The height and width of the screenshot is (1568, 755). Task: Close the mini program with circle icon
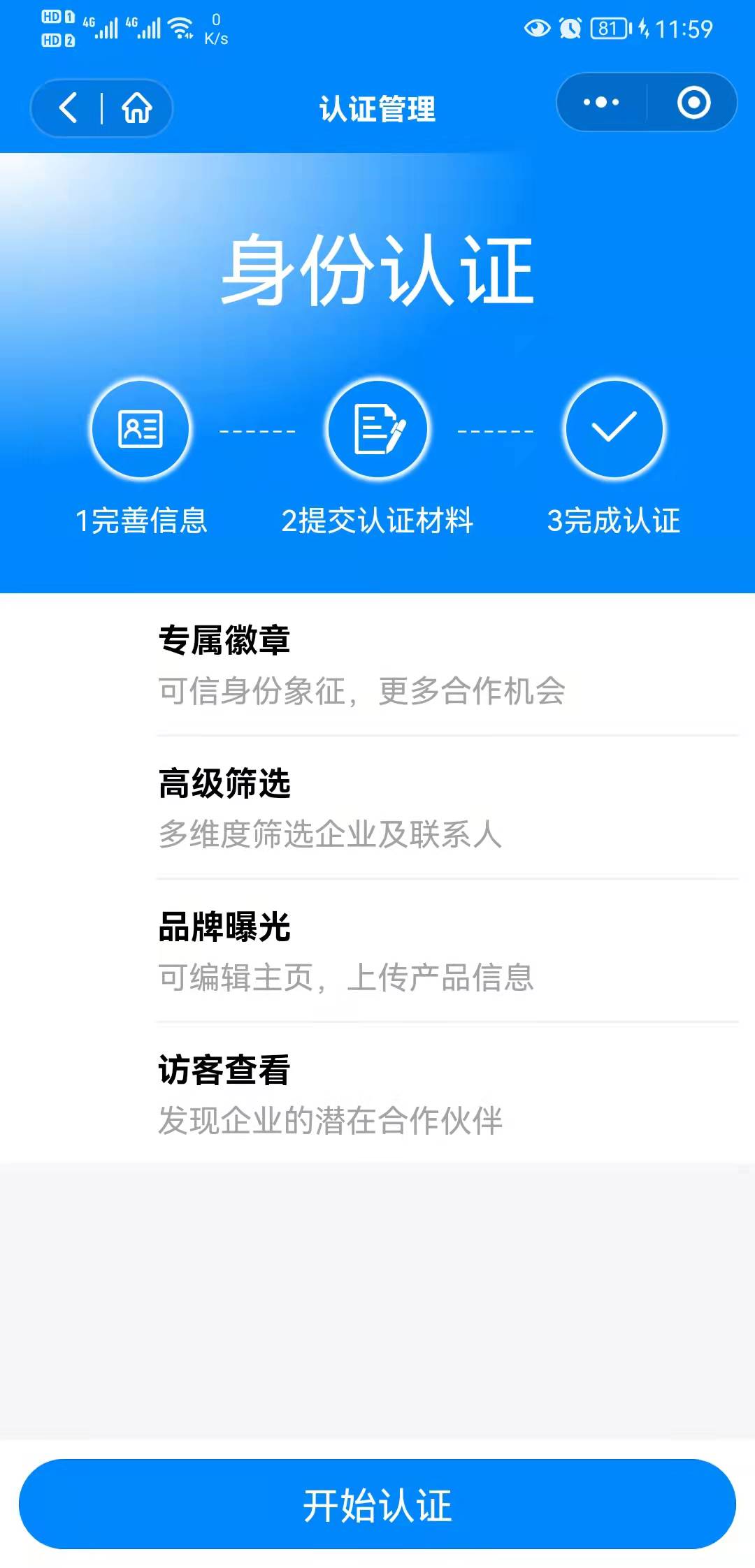(693, 103)
